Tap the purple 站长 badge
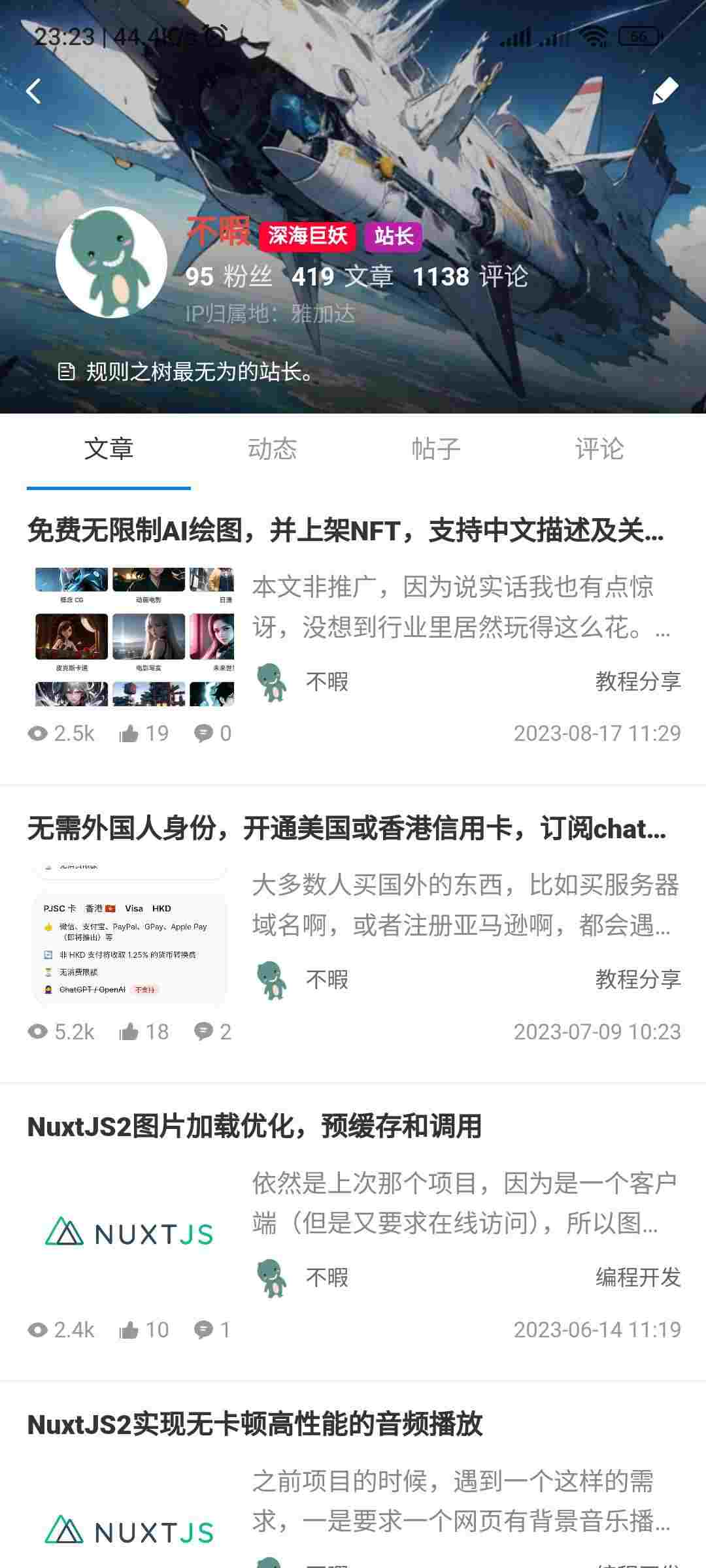The height and width of the screenshot is (1568, 706). [x=395, y=238]
